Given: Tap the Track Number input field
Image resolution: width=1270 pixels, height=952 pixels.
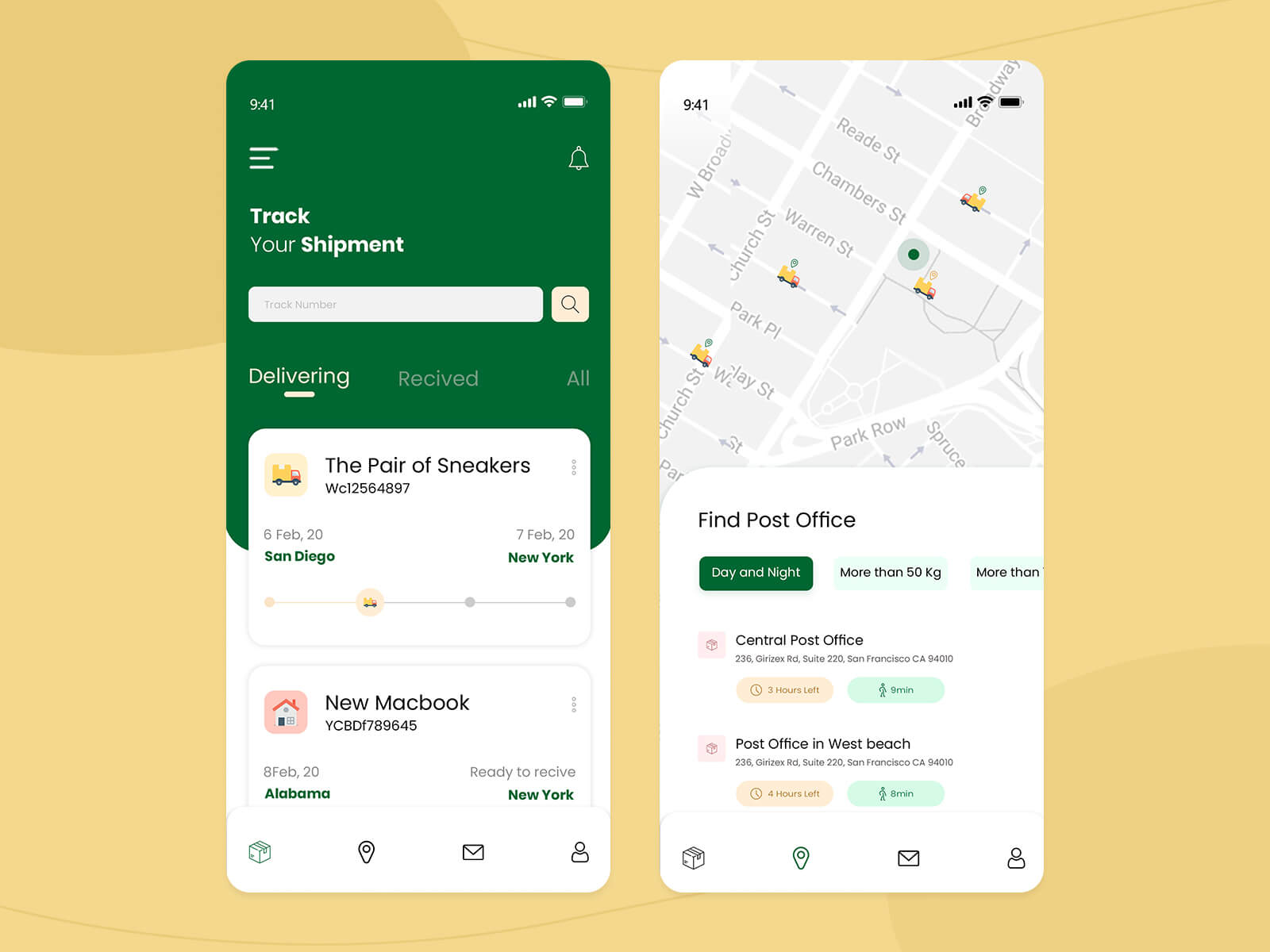Looking at the screenshot, I should pyautogui.click(x=395, y=305).
